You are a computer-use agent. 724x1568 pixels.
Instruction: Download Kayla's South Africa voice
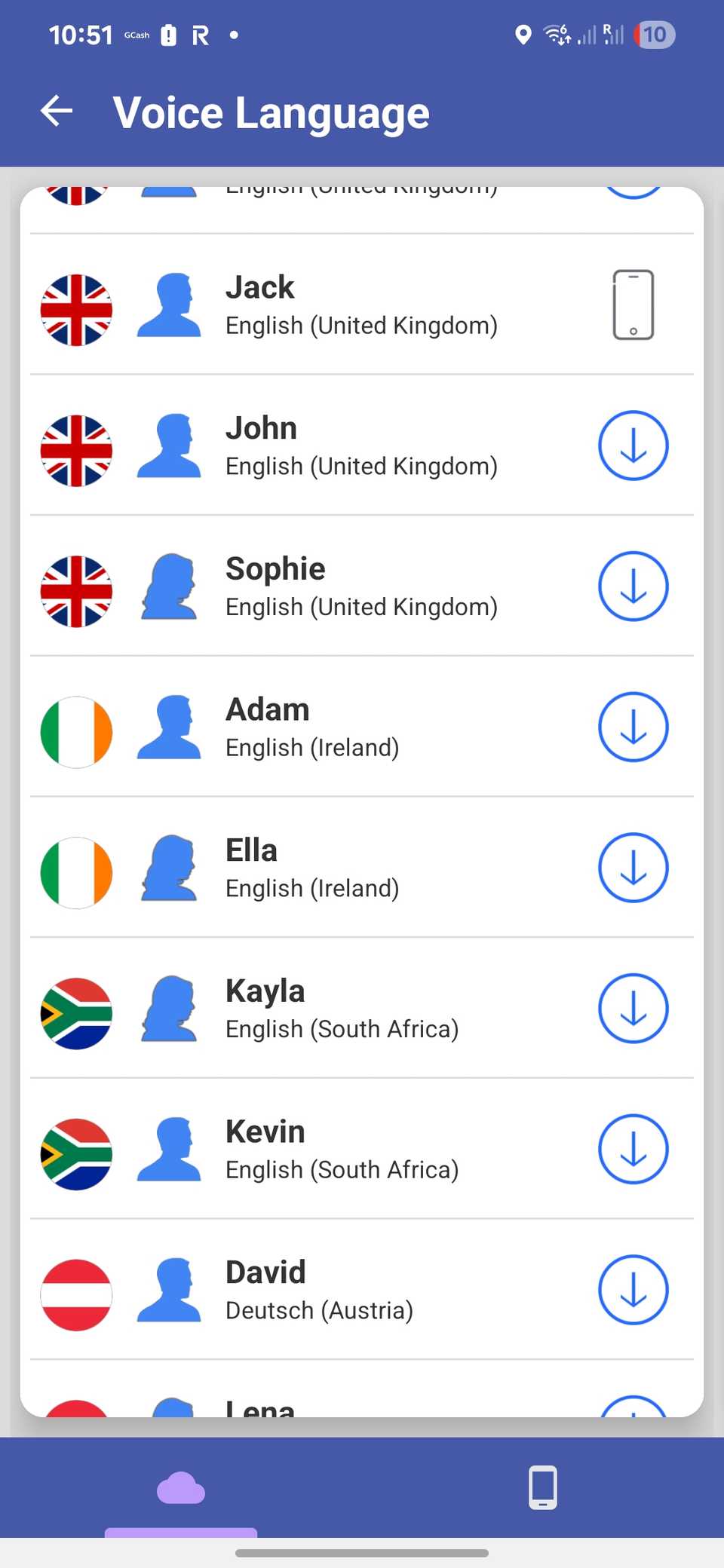(x=633, y=1009)
